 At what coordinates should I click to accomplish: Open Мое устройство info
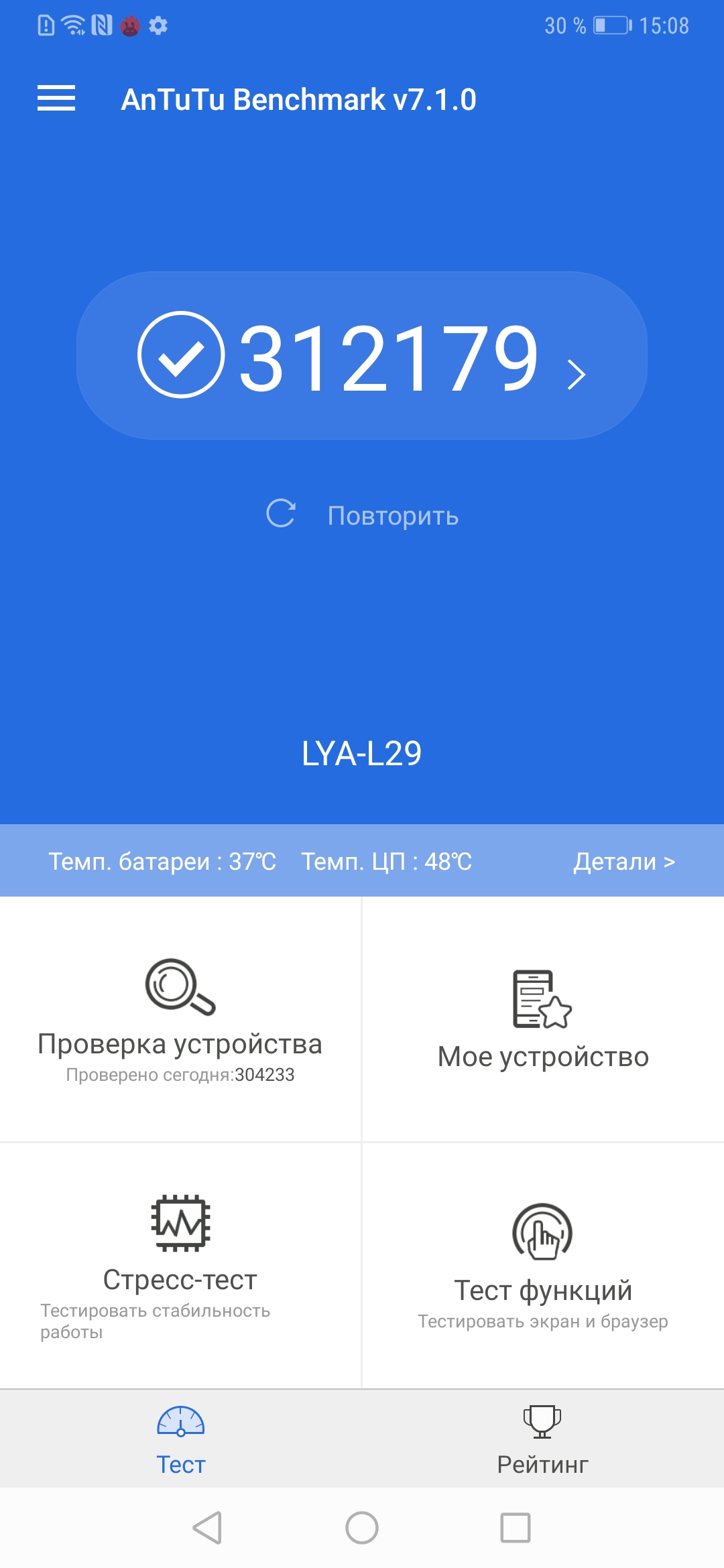click(x=543, y=1019)
